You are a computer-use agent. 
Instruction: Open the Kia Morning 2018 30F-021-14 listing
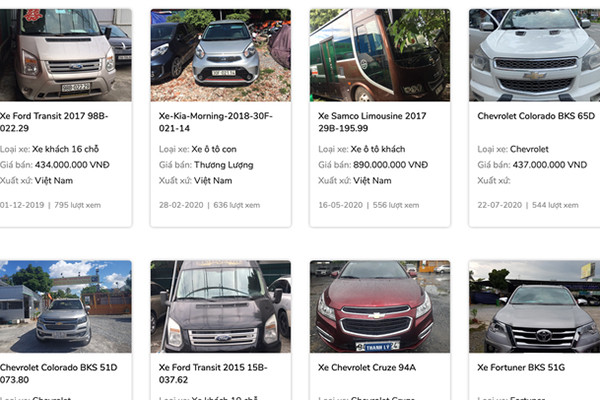(x=209, y=123)
